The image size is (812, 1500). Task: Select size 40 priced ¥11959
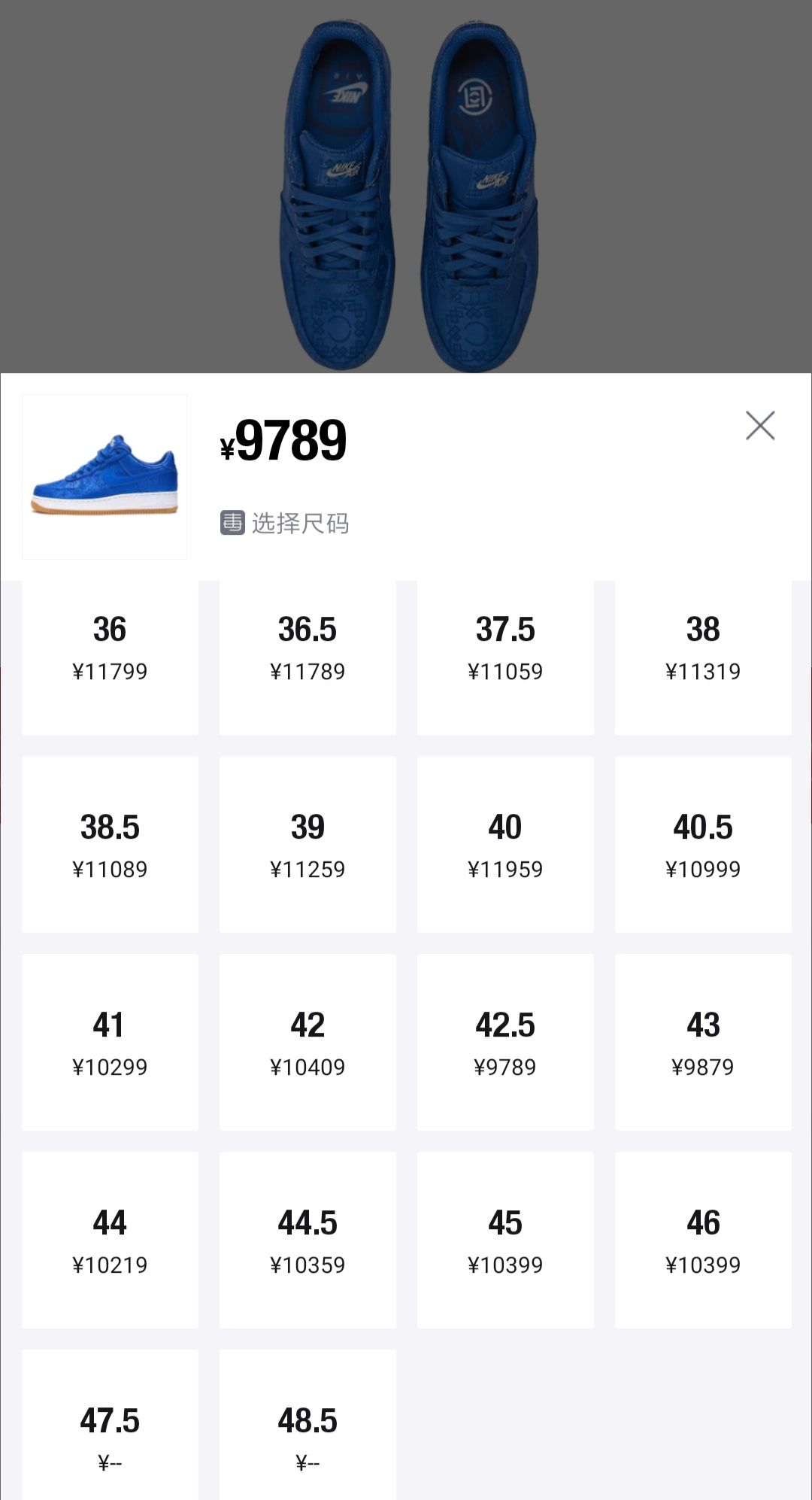506,849
